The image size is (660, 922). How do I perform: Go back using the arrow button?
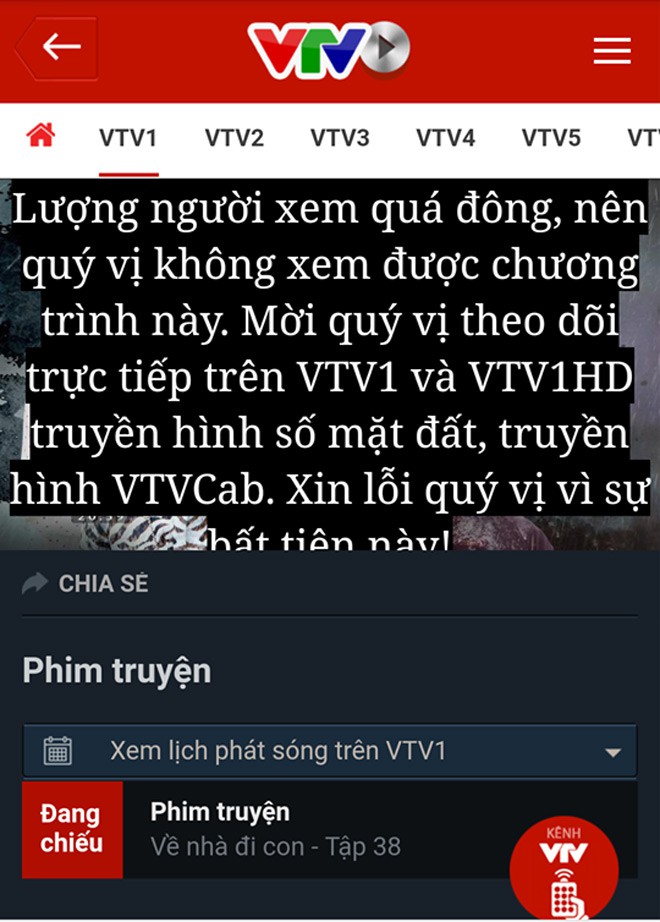(58, 48)
